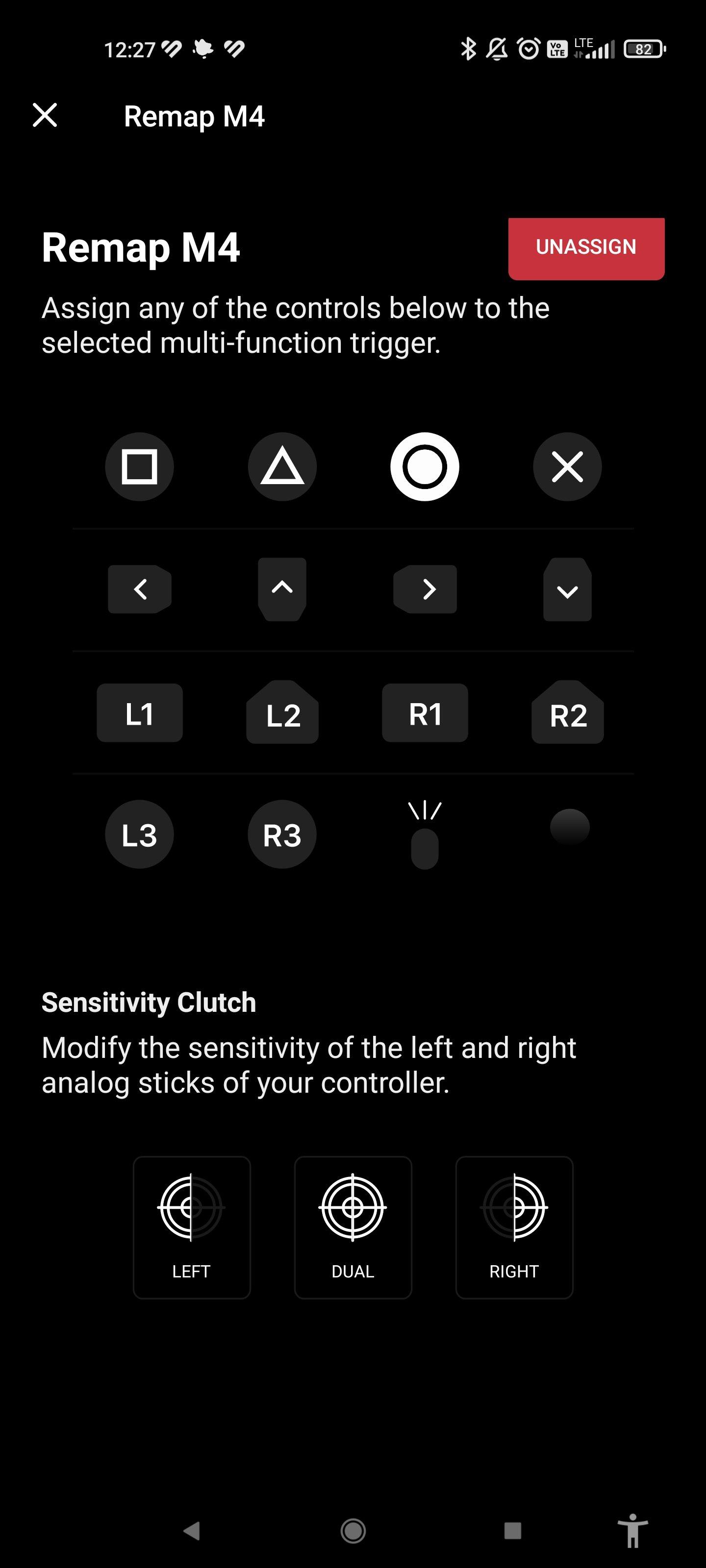Choose the D-pad left control
The image size is (706, 1568).
[x=140, y=589]
